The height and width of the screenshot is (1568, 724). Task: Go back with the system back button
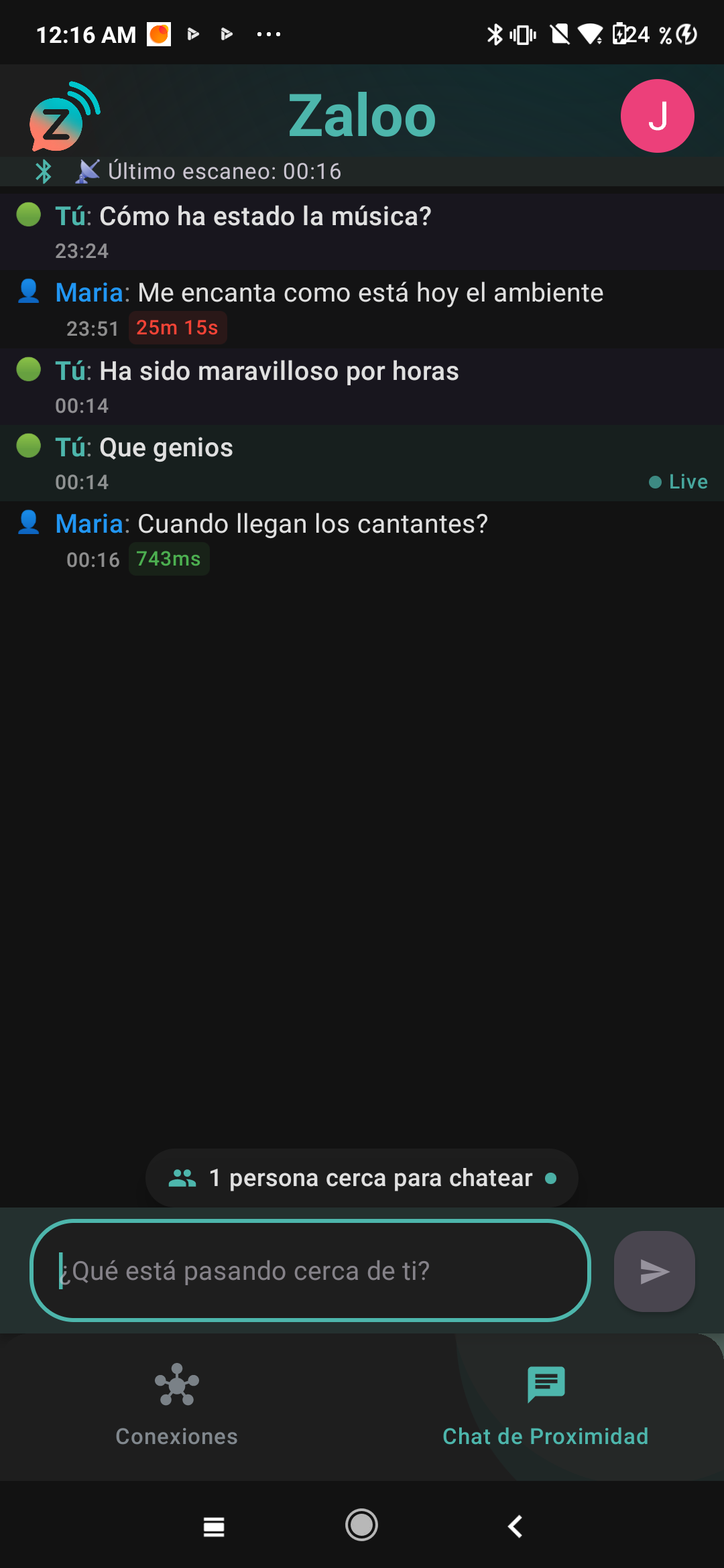pyautogui.click(x=515, y=1526)
